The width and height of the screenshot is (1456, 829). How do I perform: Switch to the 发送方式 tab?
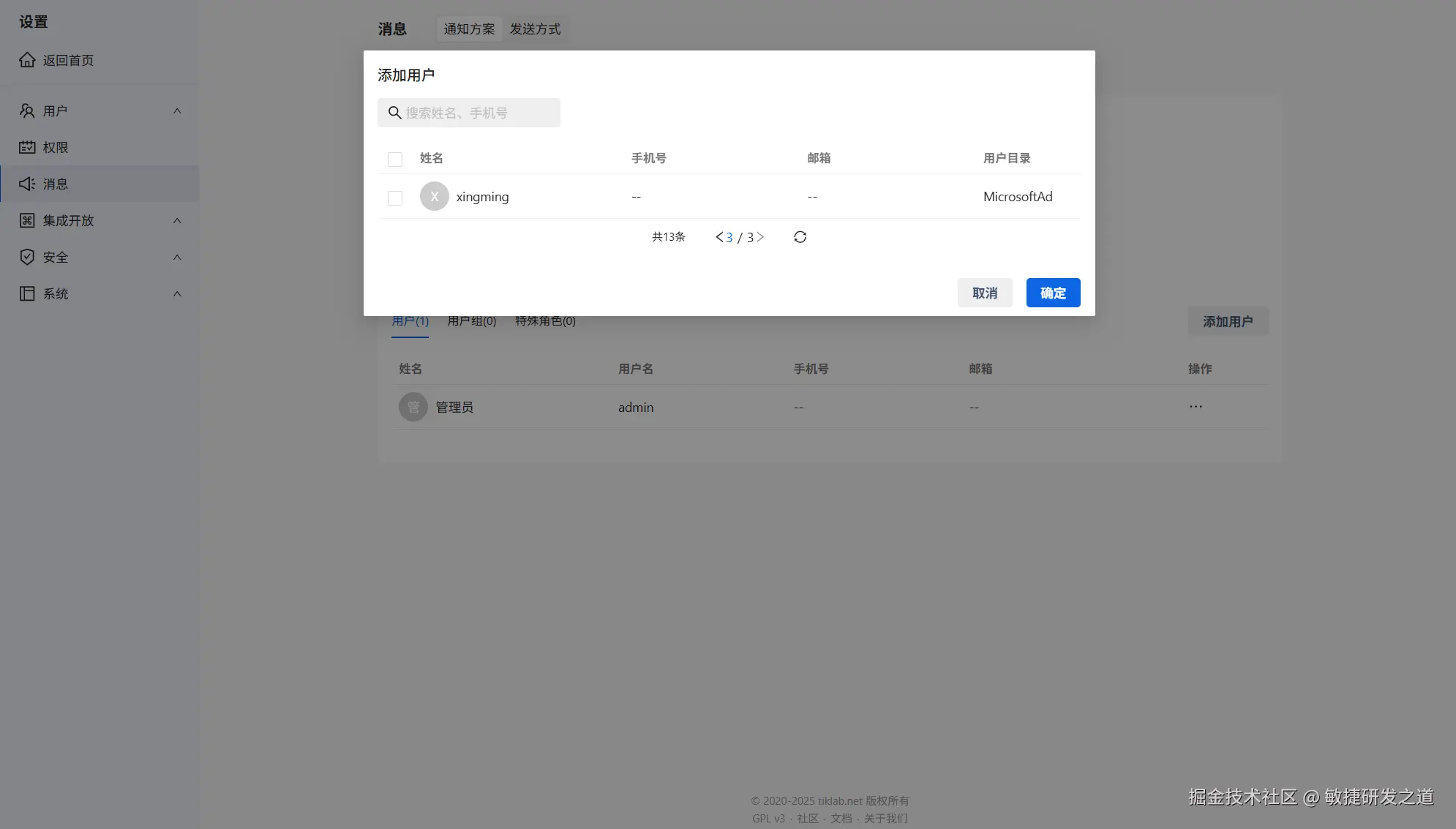(535, 29)
